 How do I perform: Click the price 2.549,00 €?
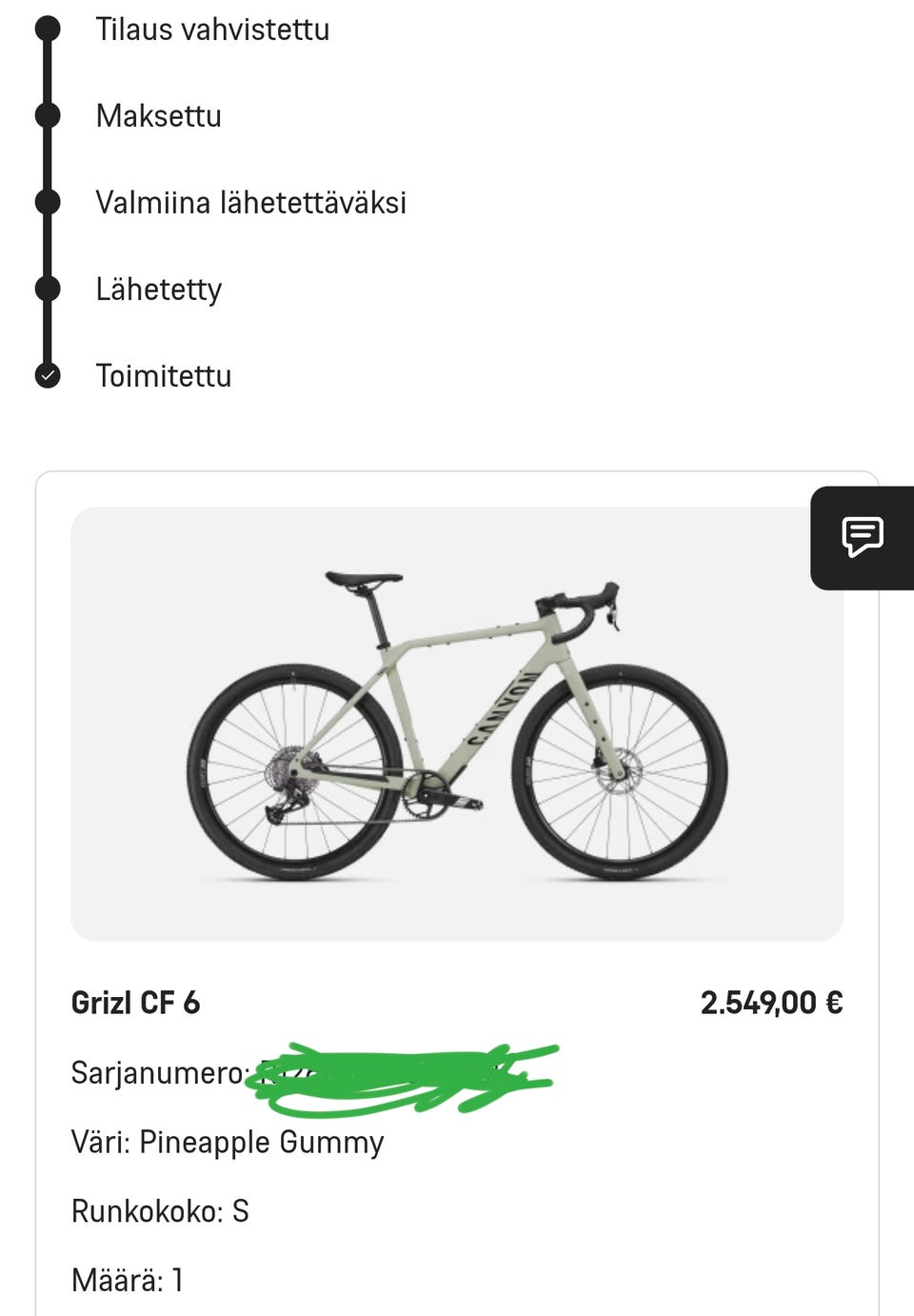pos(772,1002)
